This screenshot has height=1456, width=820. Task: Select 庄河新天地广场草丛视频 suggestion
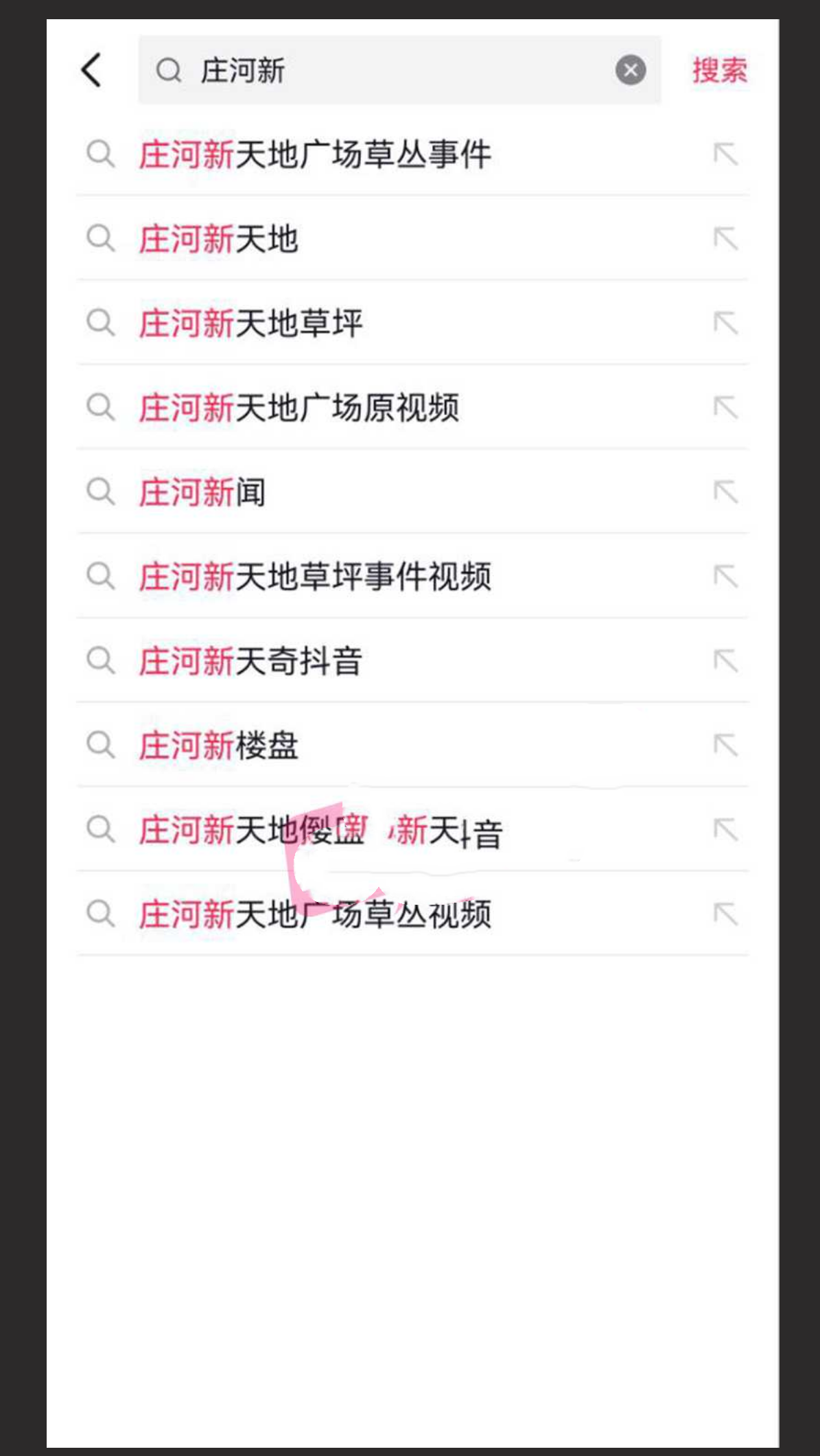tap(316, 914)
